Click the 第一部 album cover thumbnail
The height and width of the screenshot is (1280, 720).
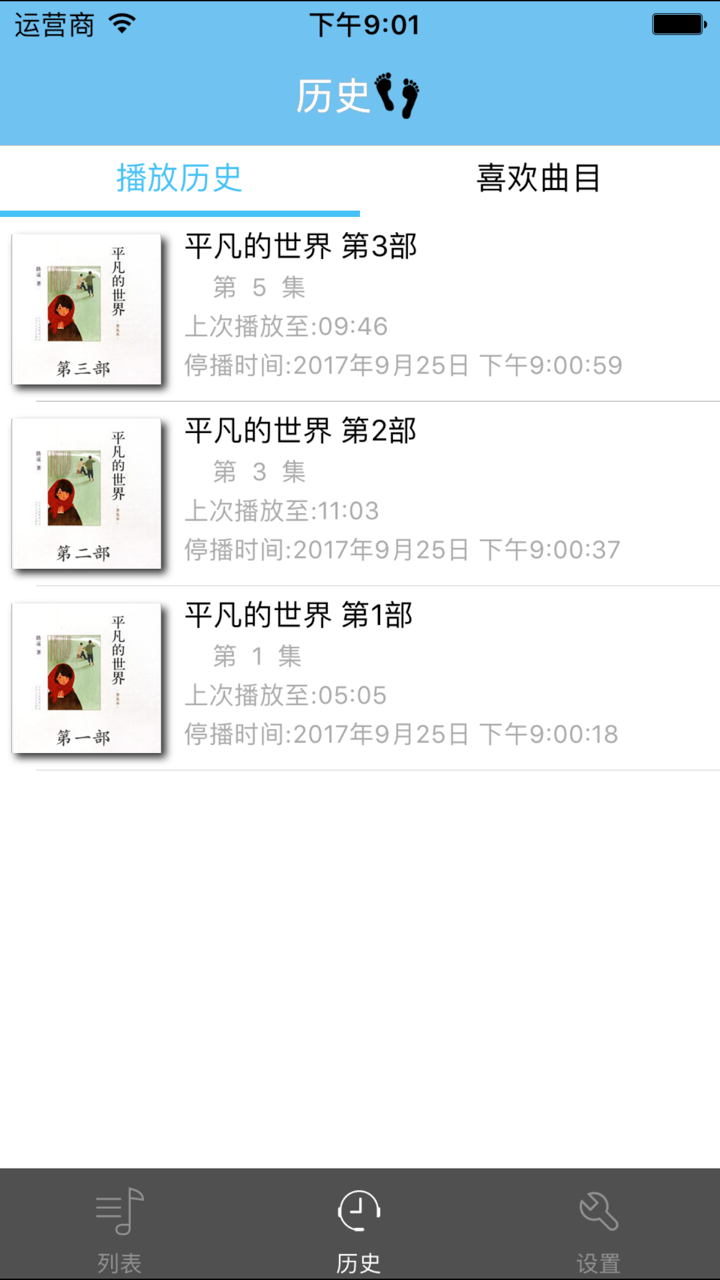click(88, 678)
